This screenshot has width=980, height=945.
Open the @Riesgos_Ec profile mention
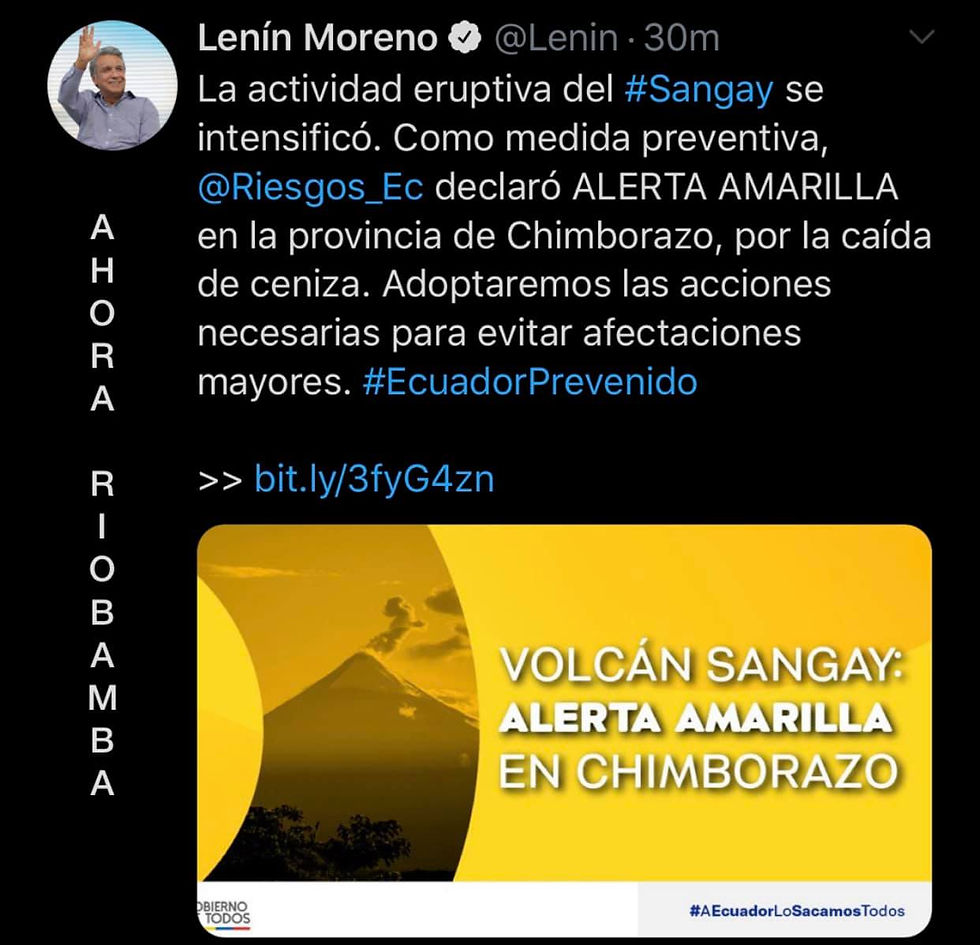[311, 187]
